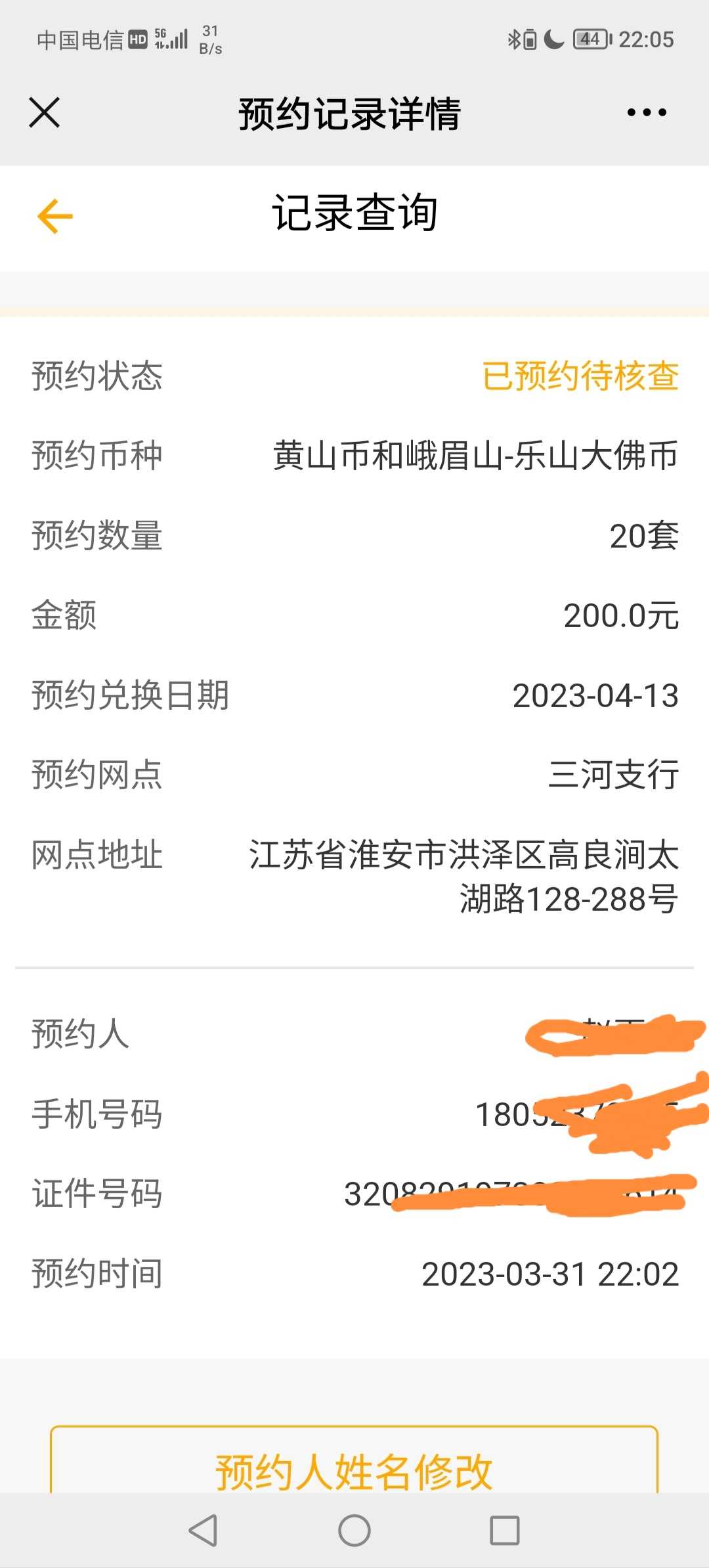The width and height of the screenshot is (709, 1568).
Task: Go back with the orange arrow
Action: [55, 216]
